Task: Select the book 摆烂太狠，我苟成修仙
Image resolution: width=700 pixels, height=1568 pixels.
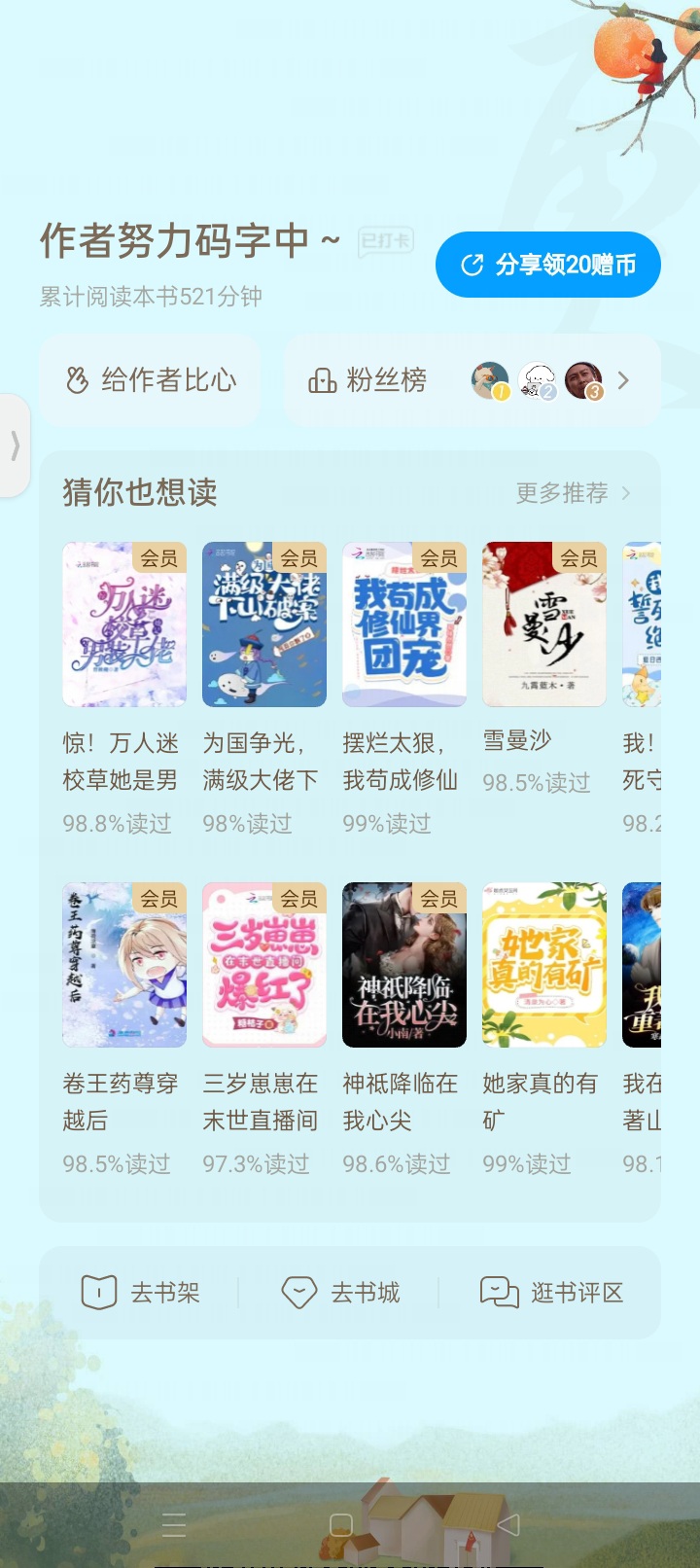Action: pyautogui.click(x=404, y=689)
